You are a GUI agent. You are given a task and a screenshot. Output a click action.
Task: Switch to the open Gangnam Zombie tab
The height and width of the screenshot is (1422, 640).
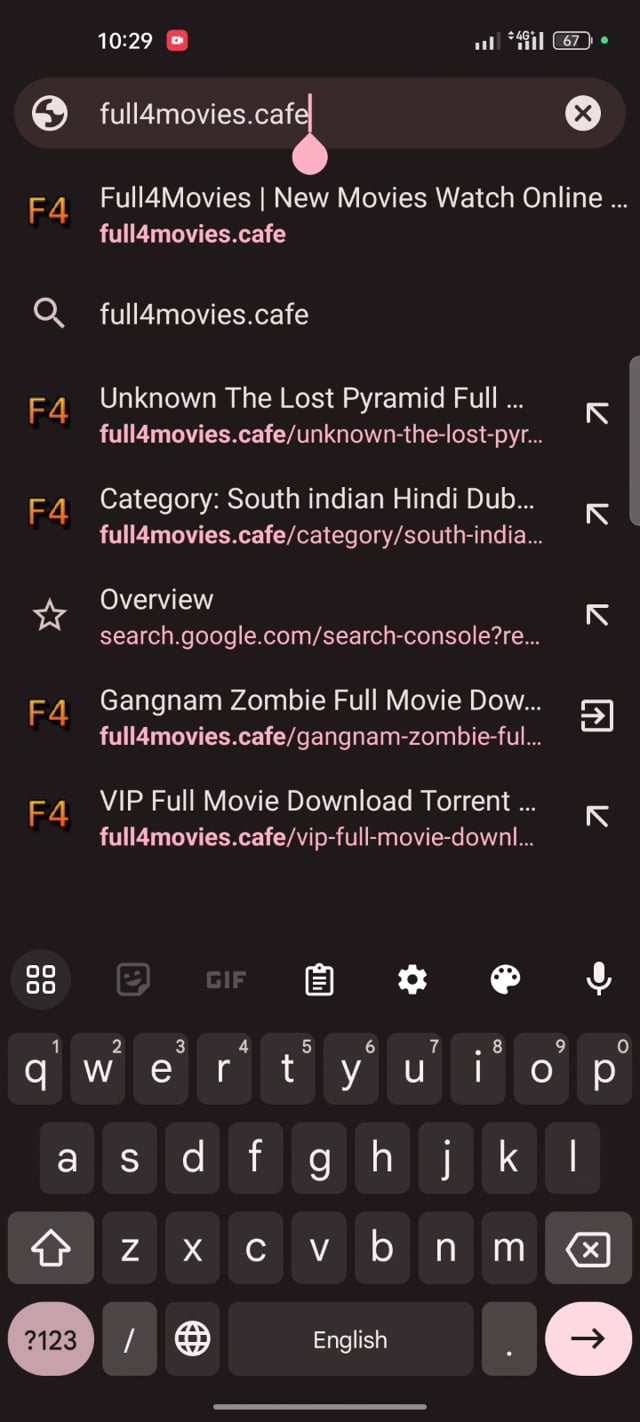click(x=597, y=716)
